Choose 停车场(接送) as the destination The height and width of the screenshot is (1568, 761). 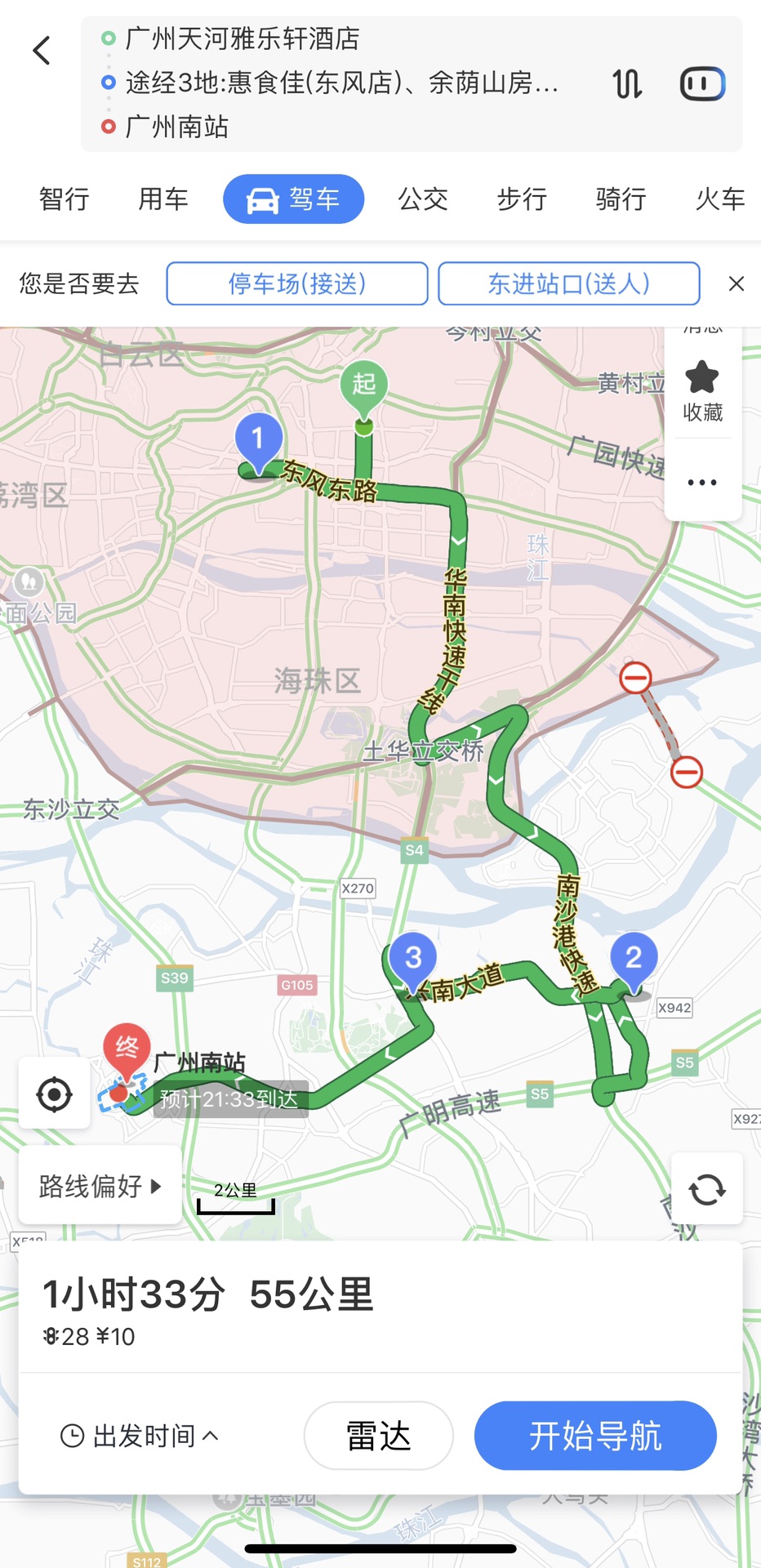(297, 283)
